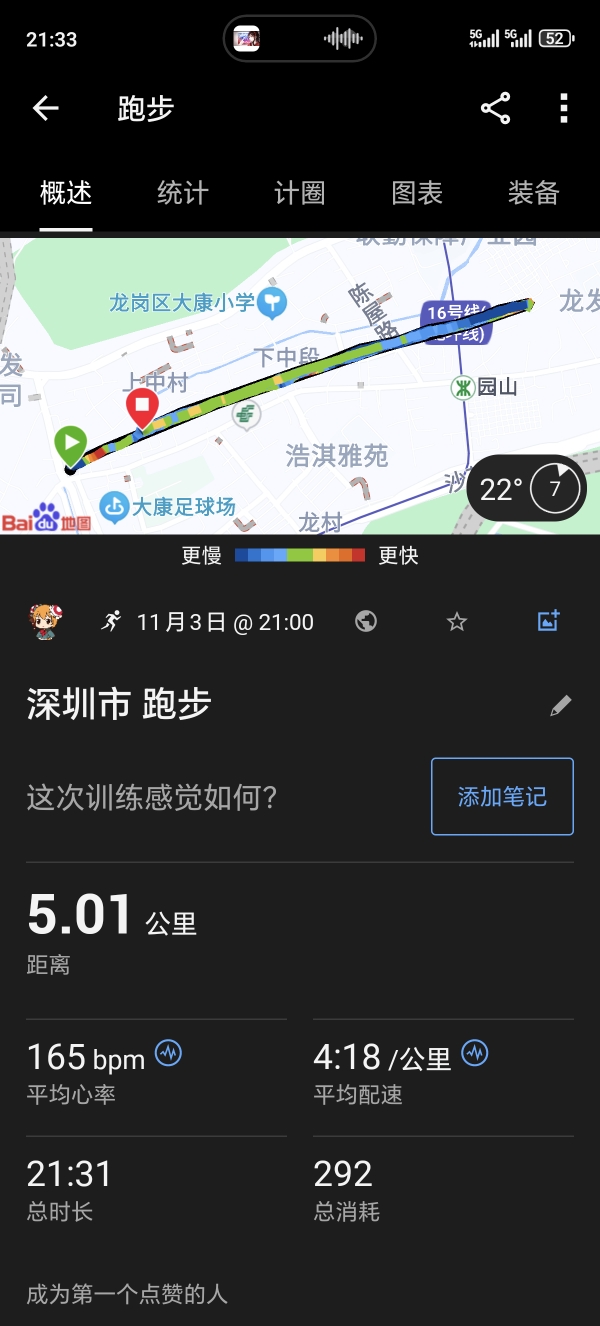Open the globe privacy setting icon
The height and width of the screenshot is (1326, 600).
pyautogui.click(x=366, y=622)
